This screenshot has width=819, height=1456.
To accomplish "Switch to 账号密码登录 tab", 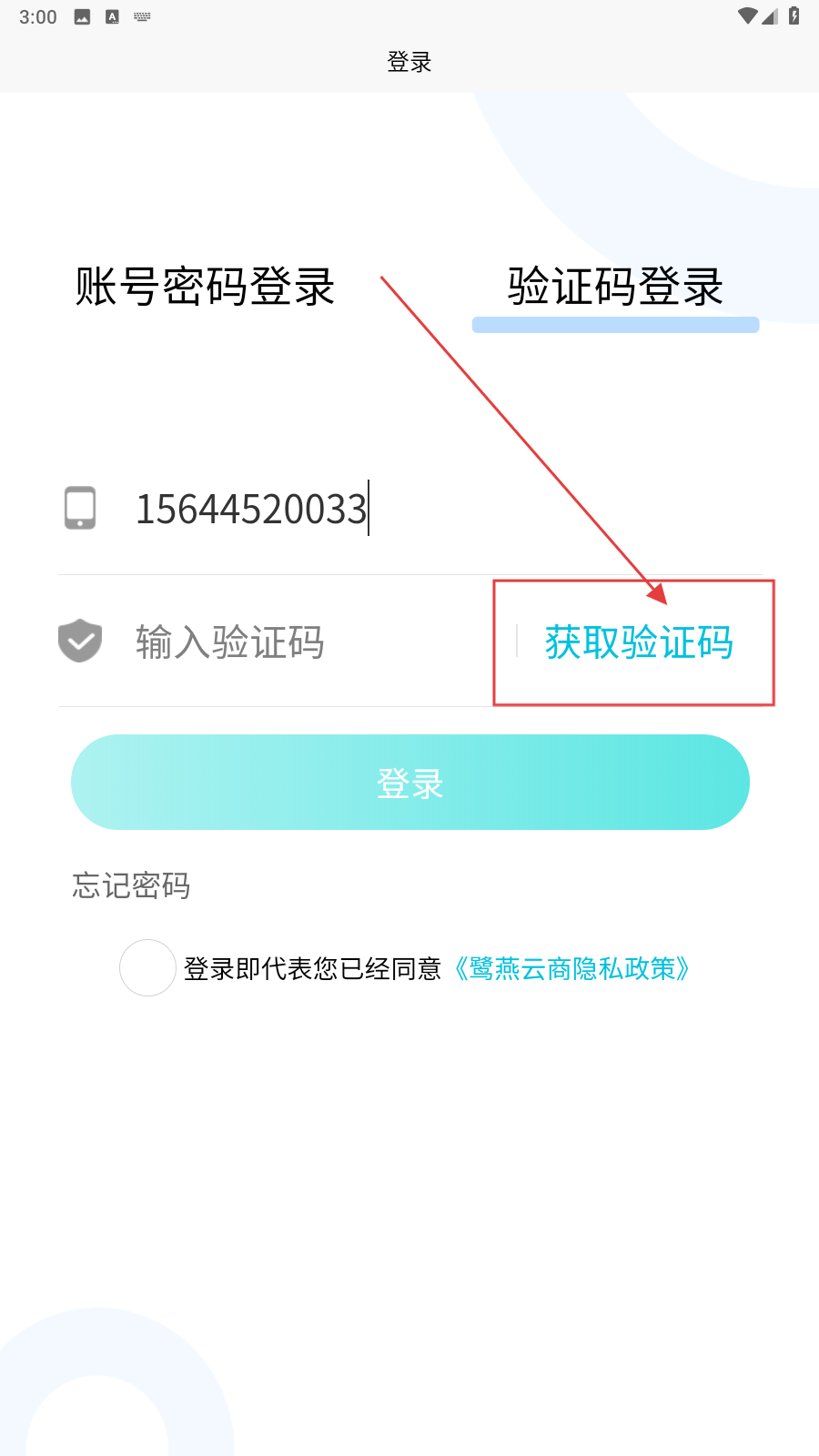I will pos(205,287).
